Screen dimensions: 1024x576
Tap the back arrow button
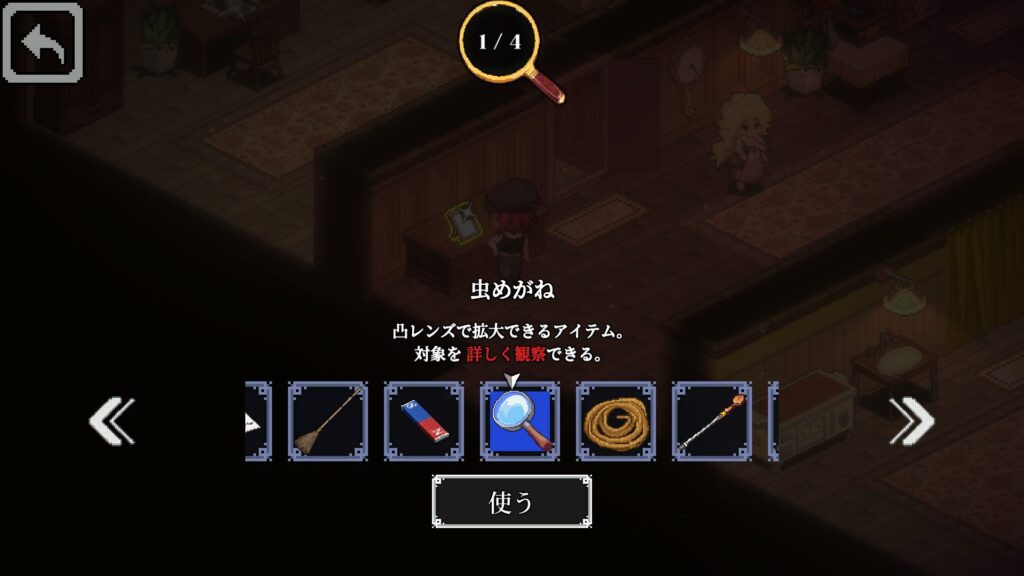(x=43, y=43)
